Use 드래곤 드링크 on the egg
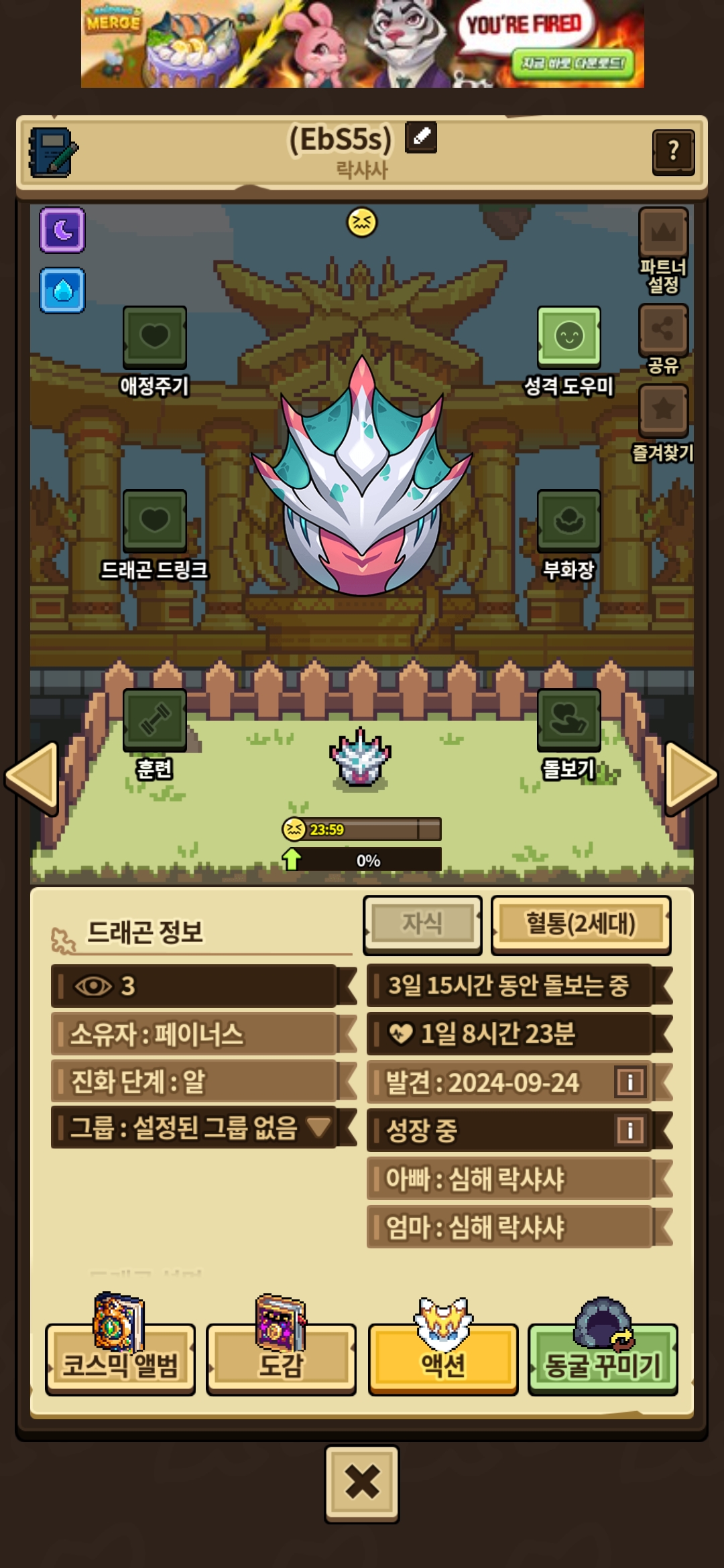This screenshot has height=1568, width=724. 154,521
